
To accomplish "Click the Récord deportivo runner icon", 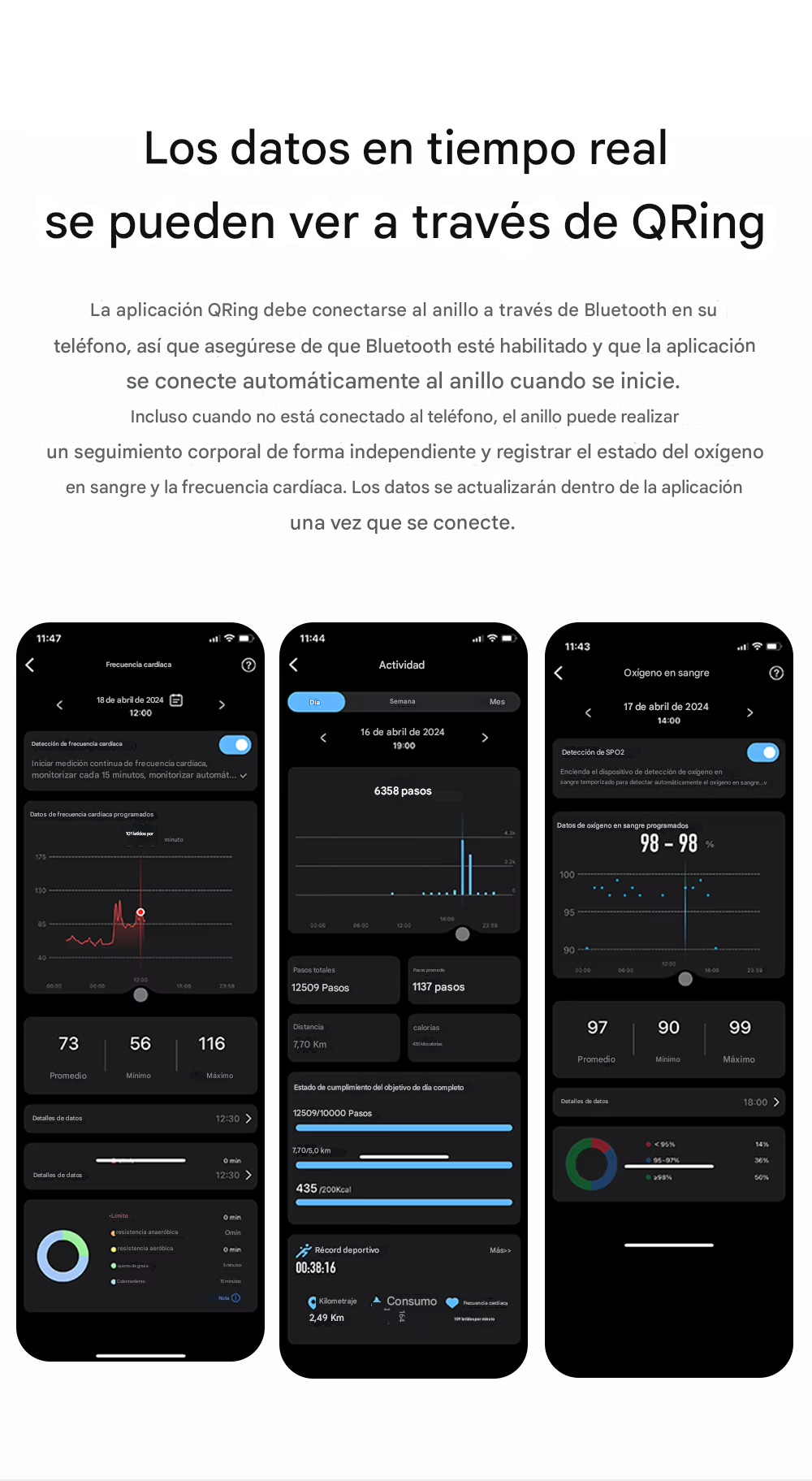I will tap(306, 1250).
